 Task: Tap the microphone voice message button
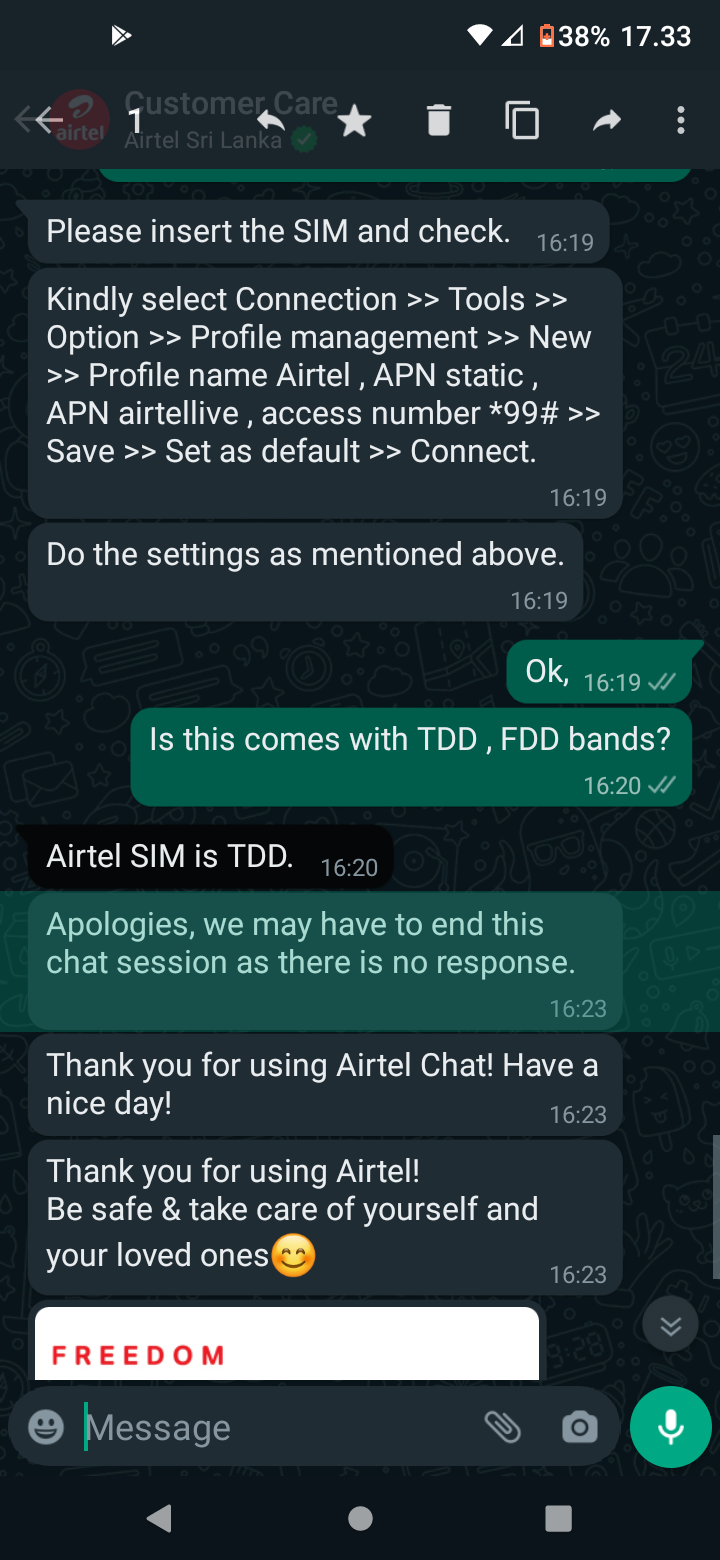point(670,1427)
